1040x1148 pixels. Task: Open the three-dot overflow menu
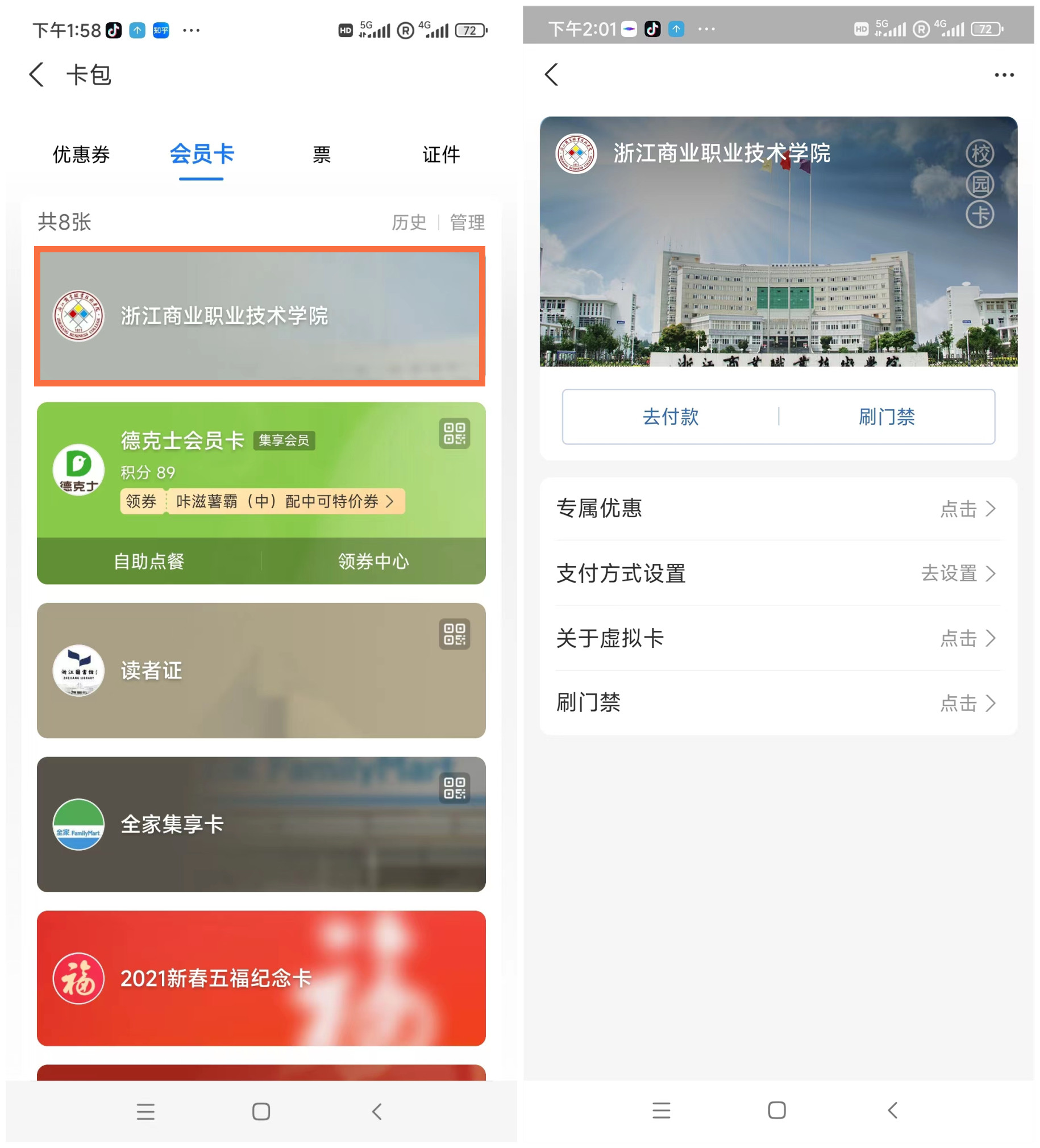[1004, 74]
